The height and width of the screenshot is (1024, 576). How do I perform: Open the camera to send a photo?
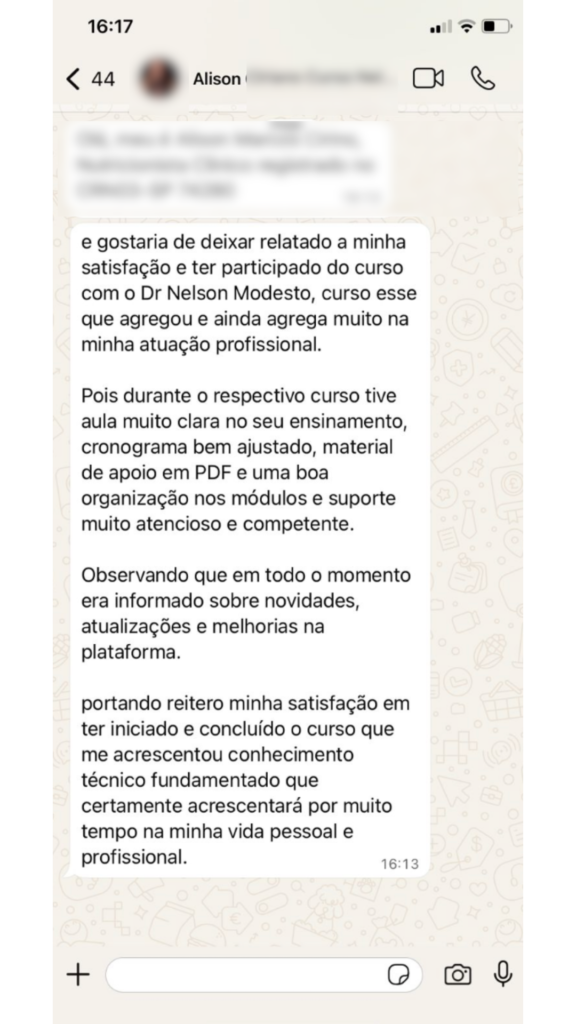pyautogui.click(x=458, y=974)
